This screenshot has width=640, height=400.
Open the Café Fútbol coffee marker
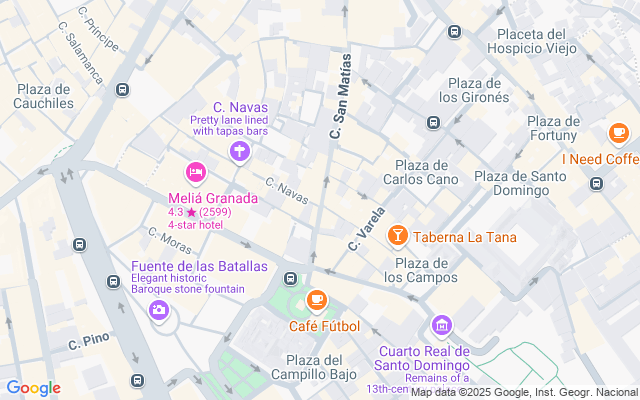(317, 299)
